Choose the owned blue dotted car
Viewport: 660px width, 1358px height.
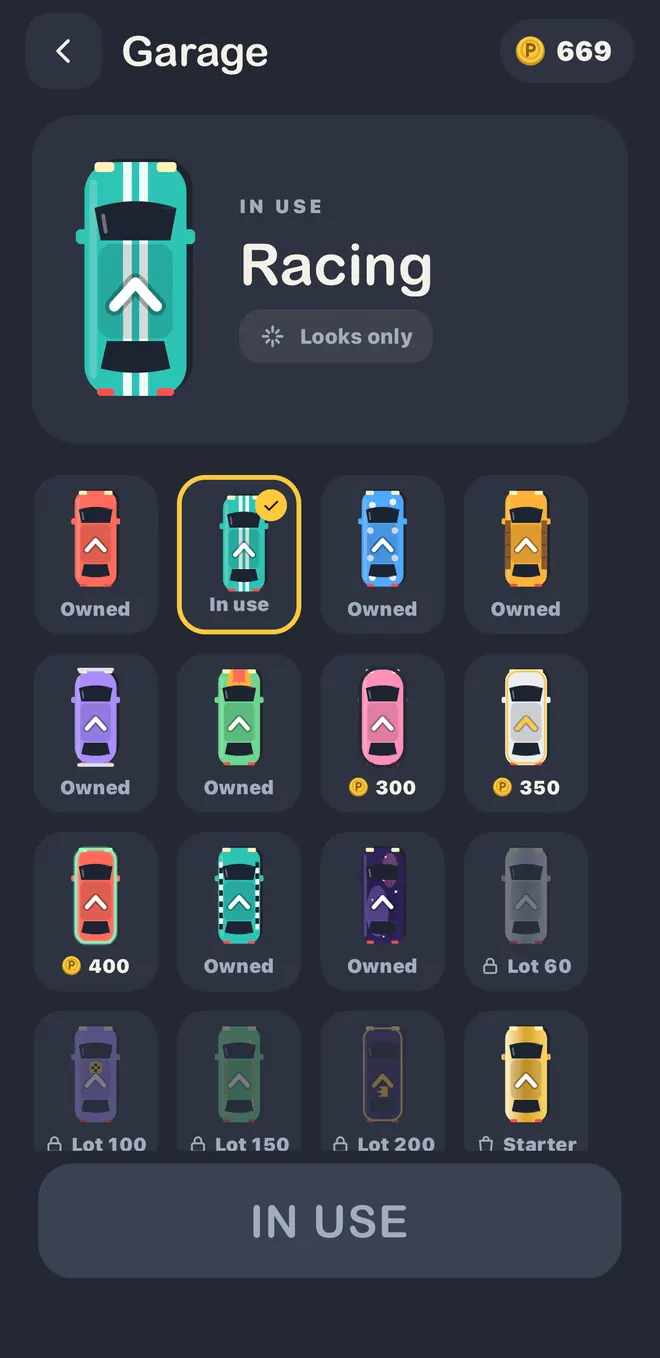coord(382,554)
